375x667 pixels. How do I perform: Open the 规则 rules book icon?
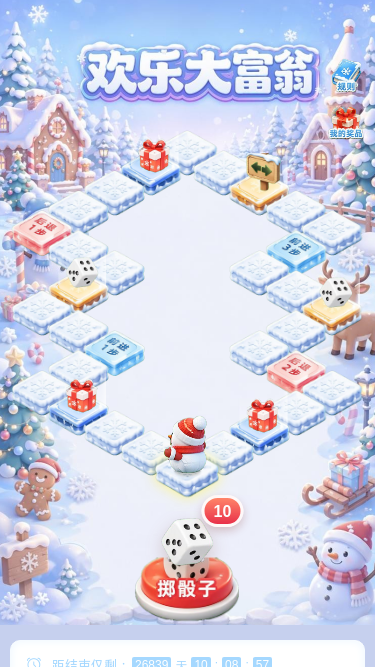tap(346, 76)
